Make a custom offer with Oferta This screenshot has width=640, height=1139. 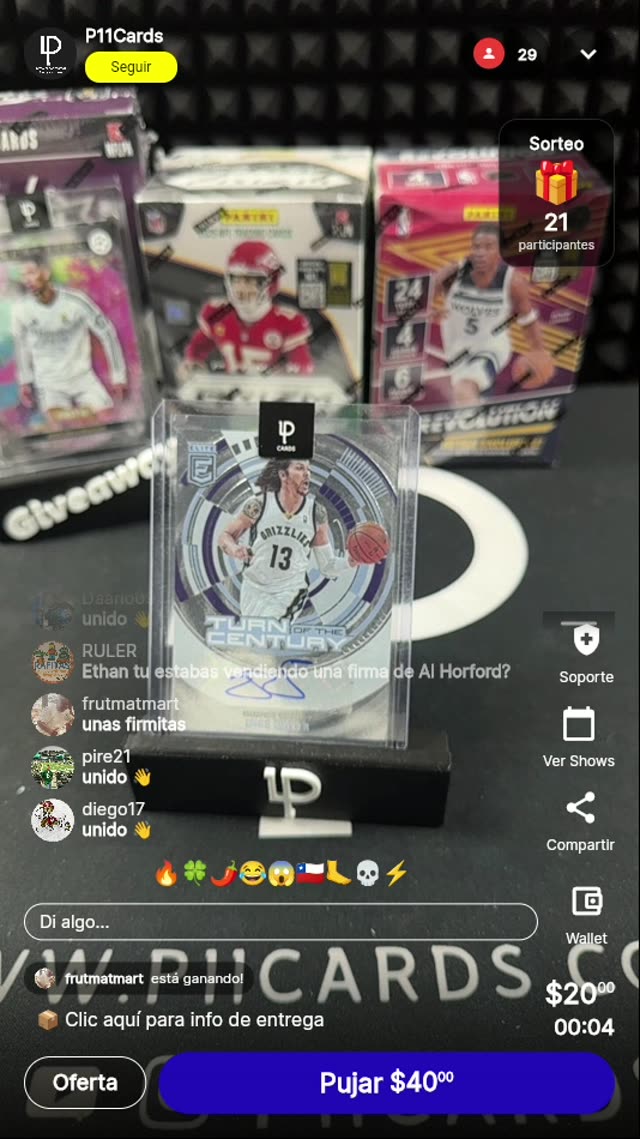85,1082
